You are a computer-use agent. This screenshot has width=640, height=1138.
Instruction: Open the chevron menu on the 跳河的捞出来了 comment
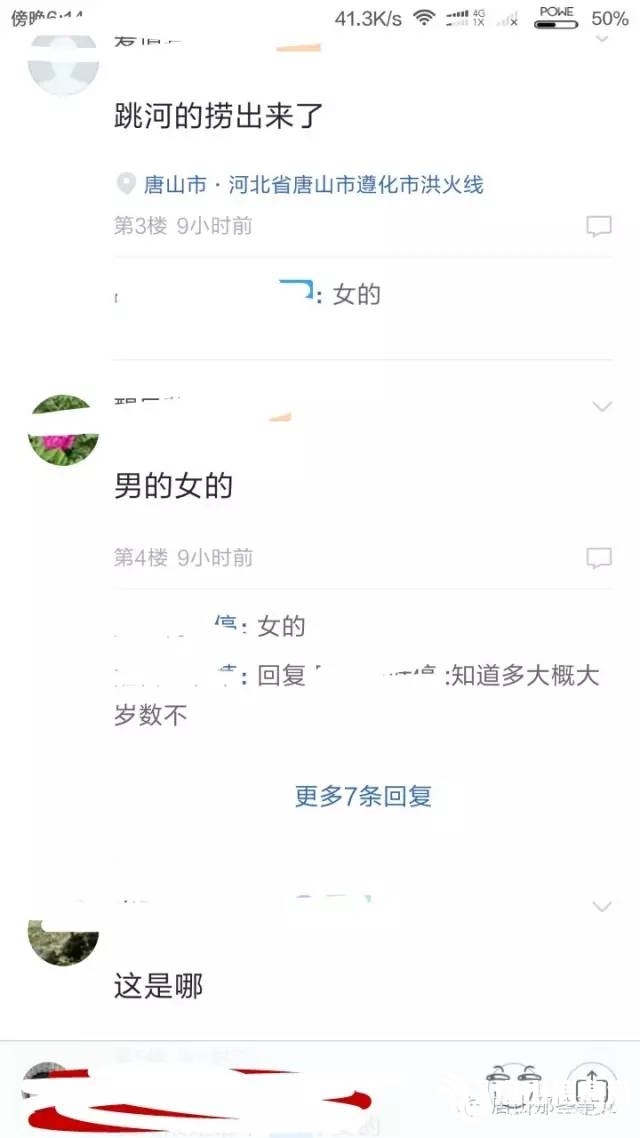pyautogui.click(x=602, y=38)
